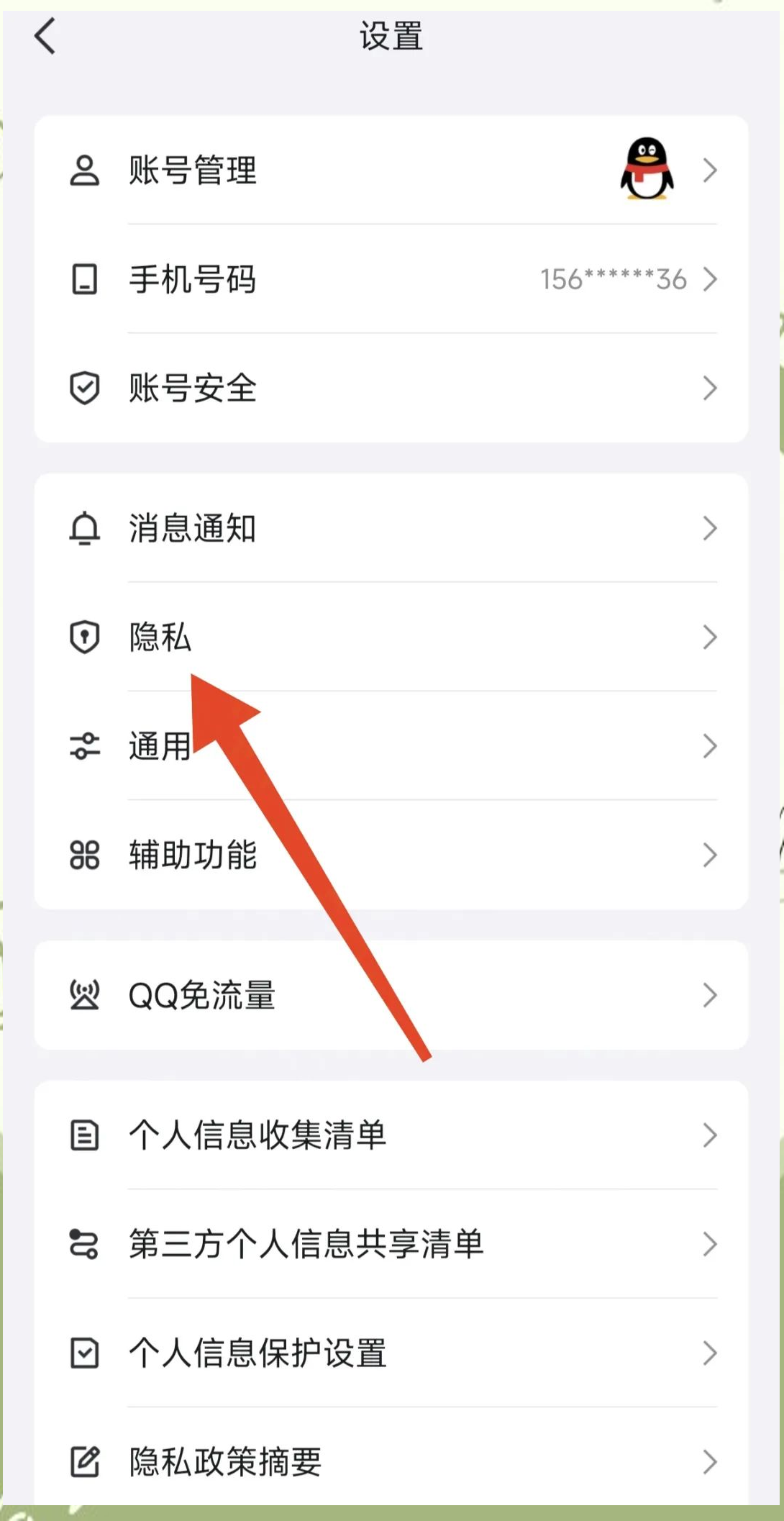Expand the 消息通知 row chevron
The width and height of the screenshot is (784, 1521).
pos(711,529)
